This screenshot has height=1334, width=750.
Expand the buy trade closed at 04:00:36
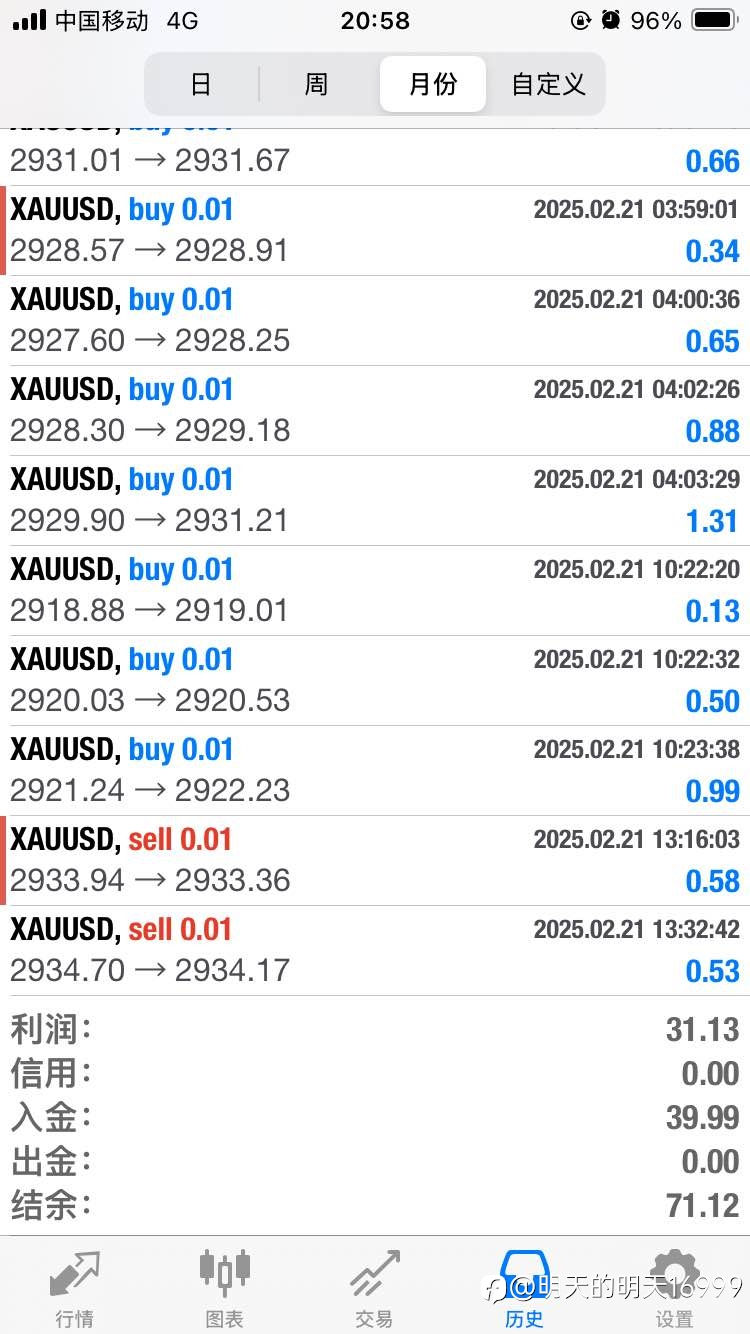(375, 321)
